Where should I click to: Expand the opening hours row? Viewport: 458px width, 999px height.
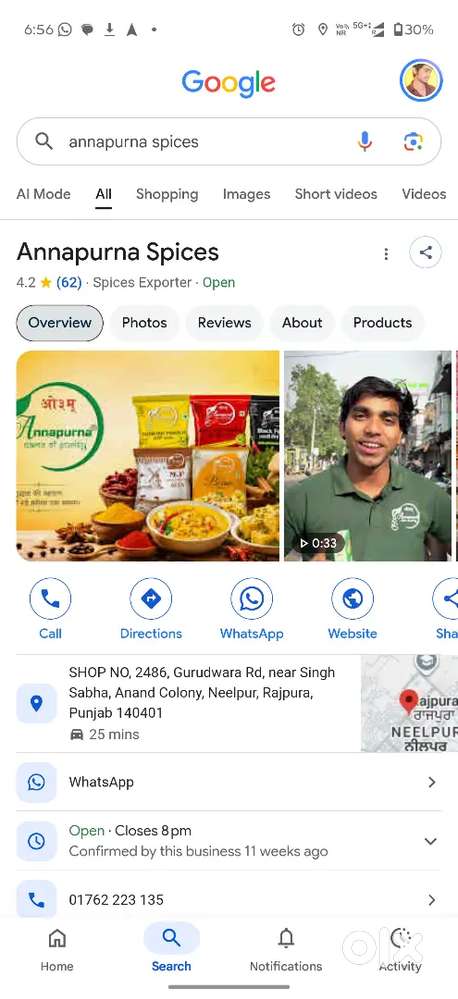[229, 841]
